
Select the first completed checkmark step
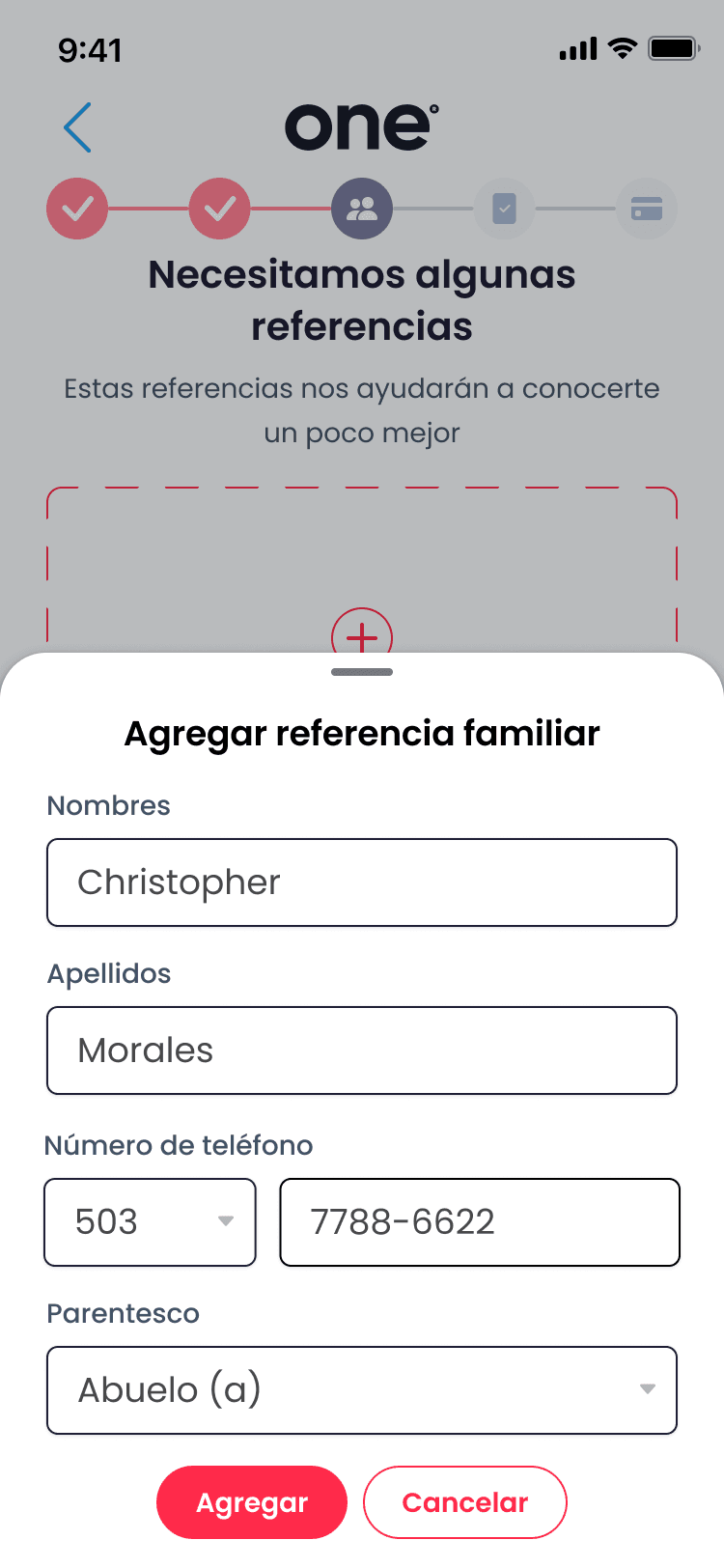point(77,209)
